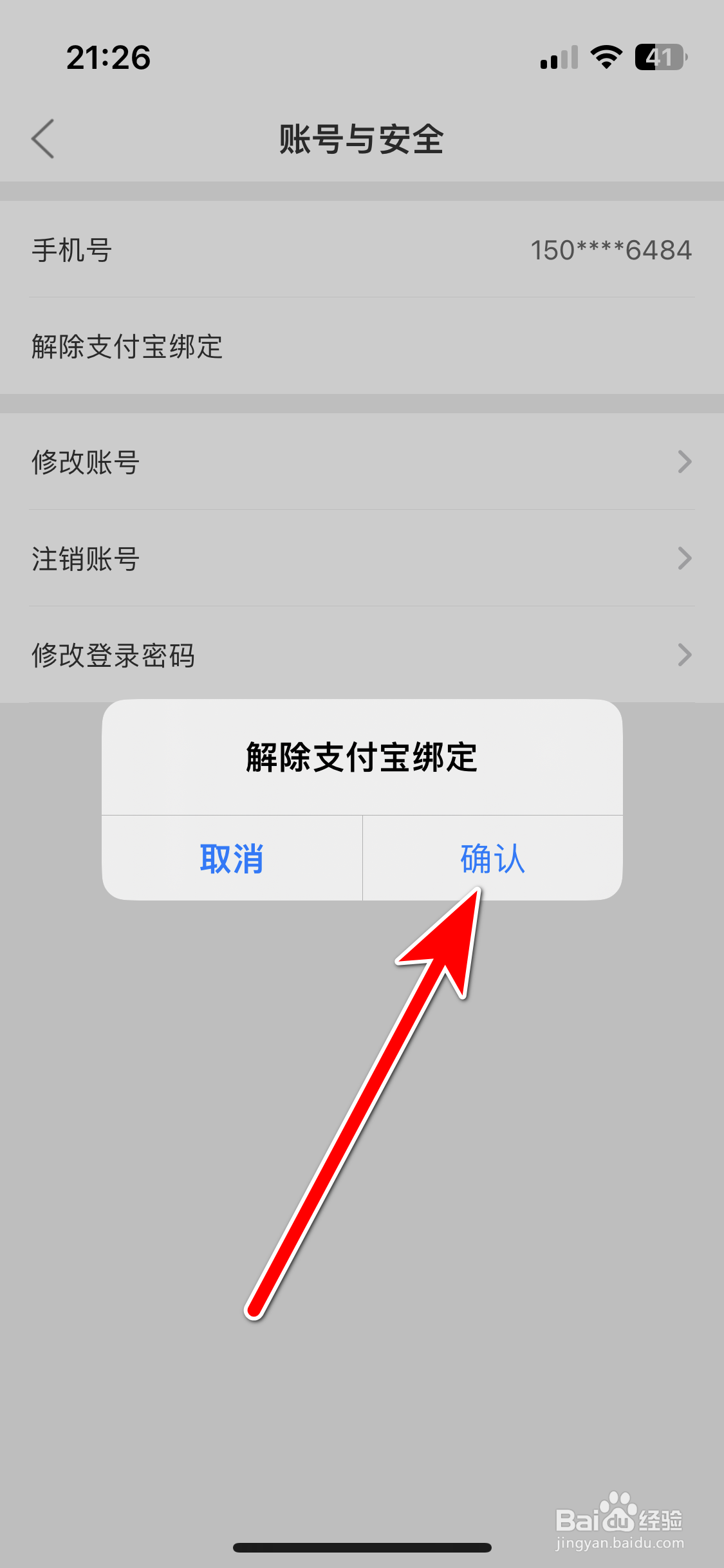Open 注销账号 using its disclosure chevron
This screenshot has height=1568, width=724.
click(684, 559)
